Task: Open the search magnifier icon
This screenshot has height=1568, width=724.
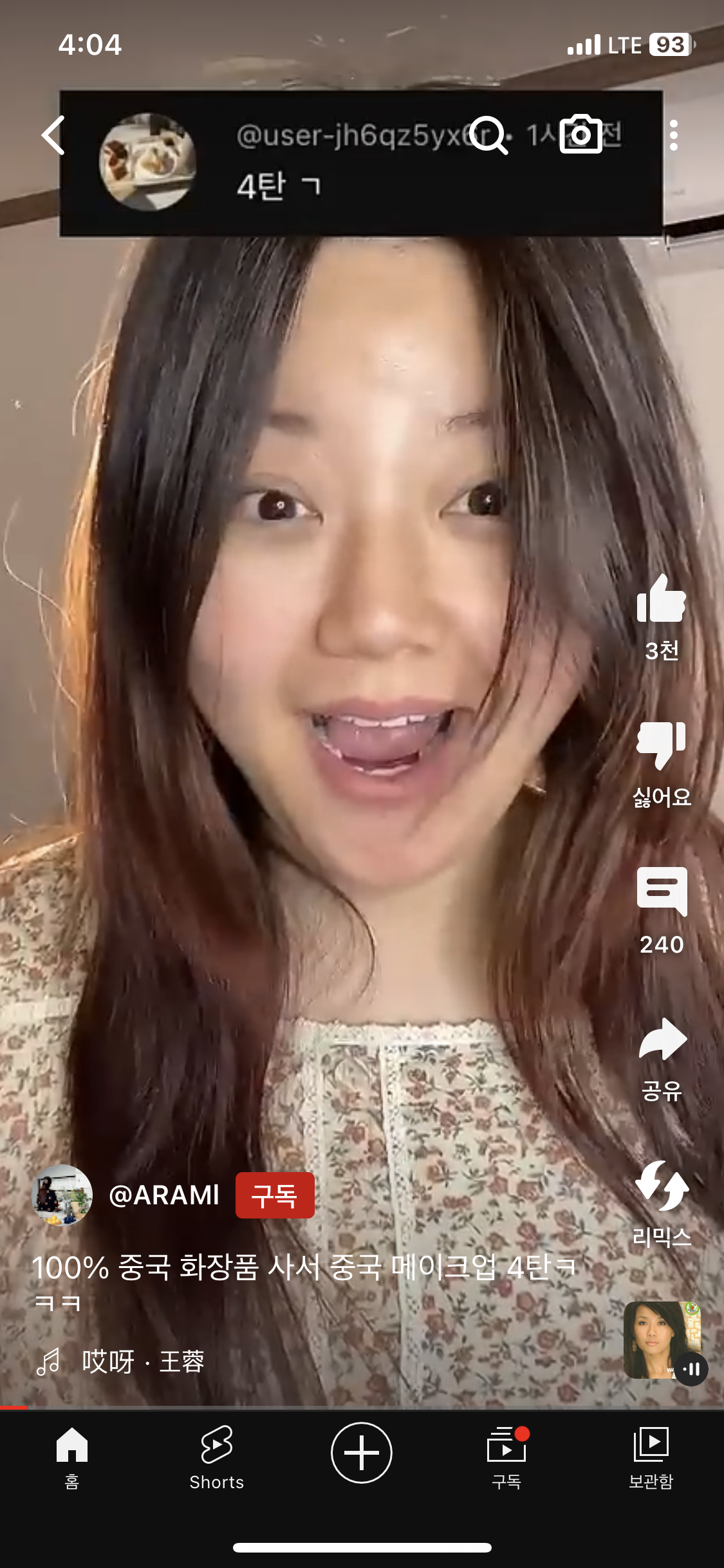Action: coord(488,135)
